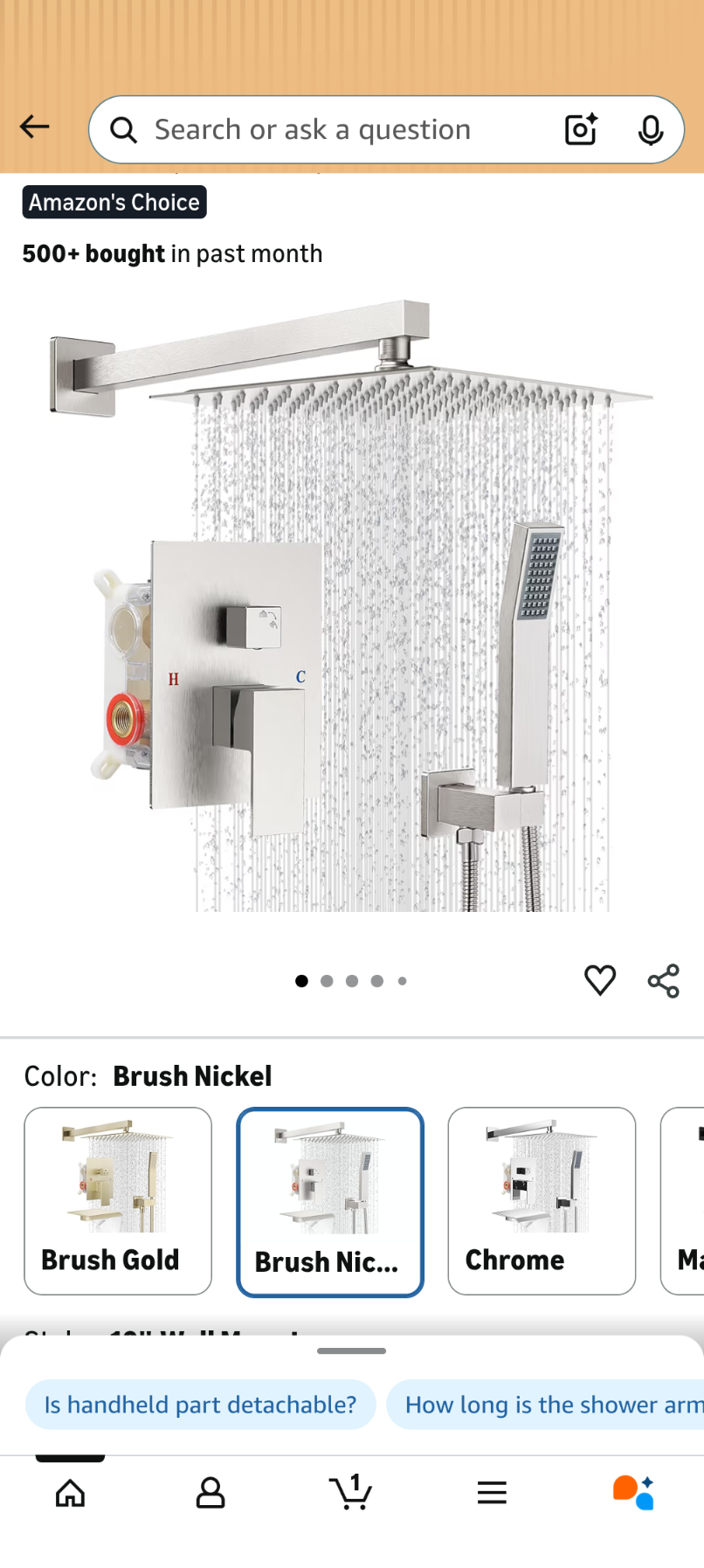Open the main shower system product image
Viewport: 704px width, 1568px height.
tap(351, 603)
